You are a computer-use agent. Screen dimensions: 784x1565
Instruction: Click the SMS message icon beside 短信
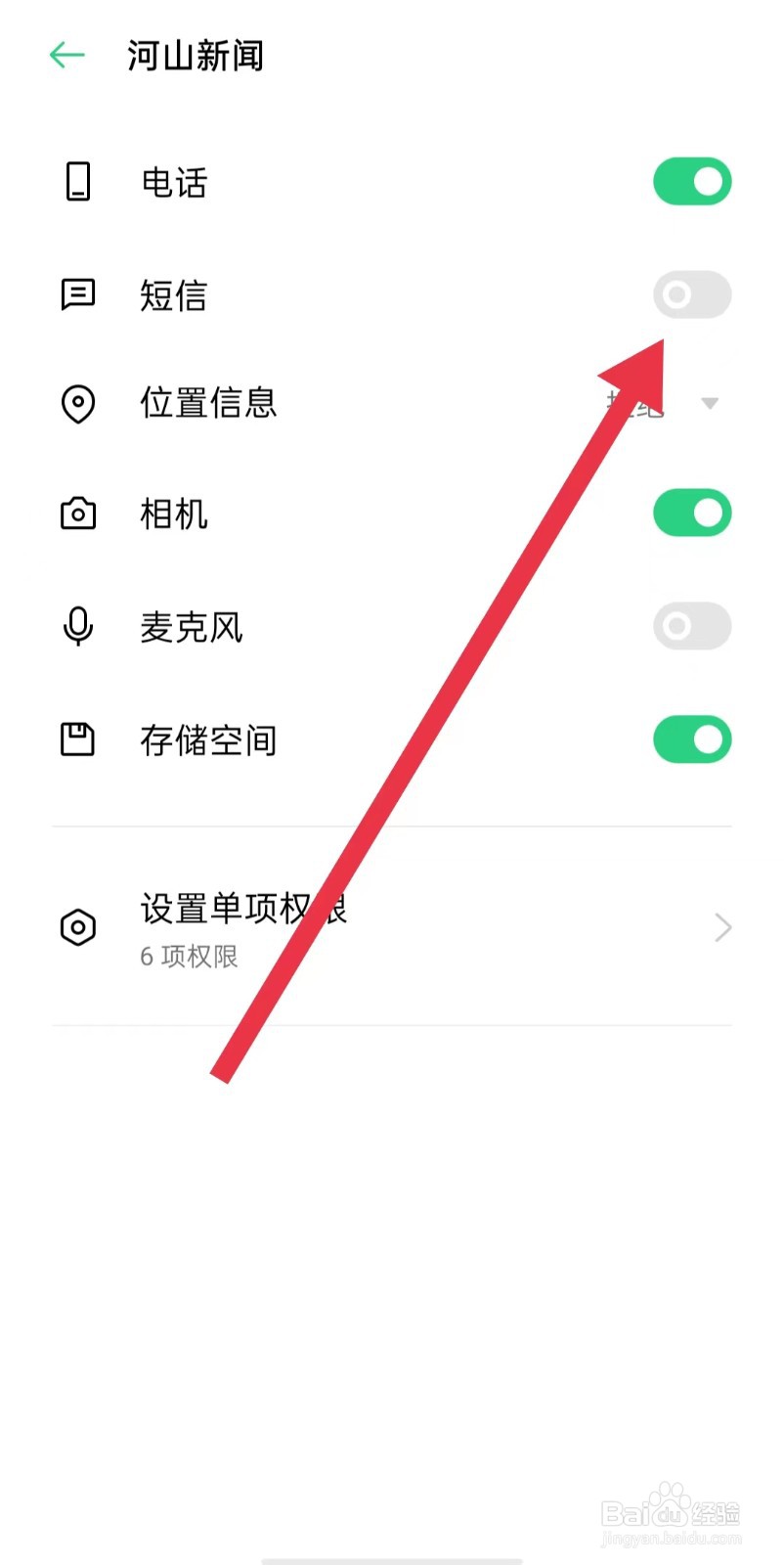(x=78, y=294)
